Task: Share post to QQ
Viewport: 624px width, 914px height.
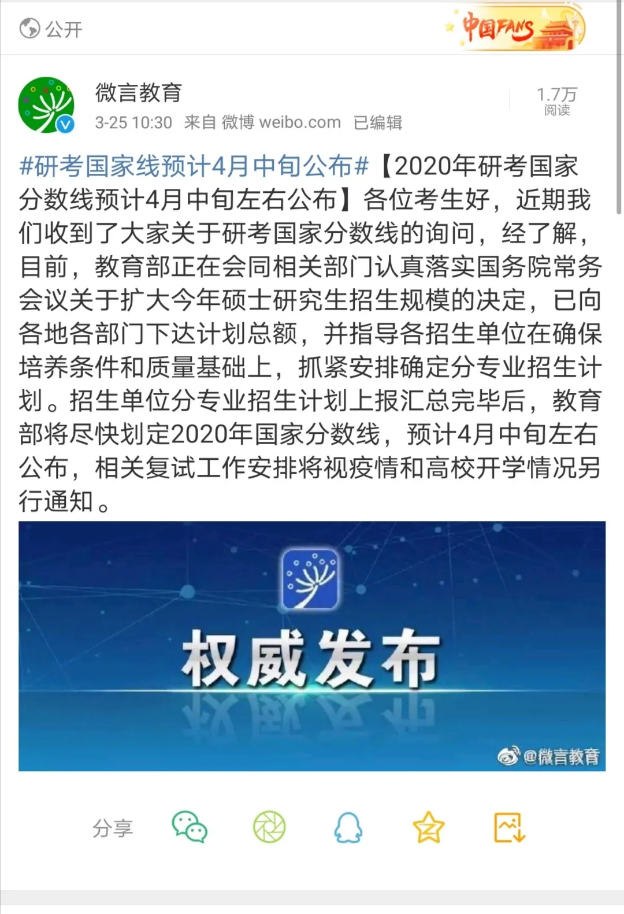Action: pyautogui.click(x=348, y=827)
